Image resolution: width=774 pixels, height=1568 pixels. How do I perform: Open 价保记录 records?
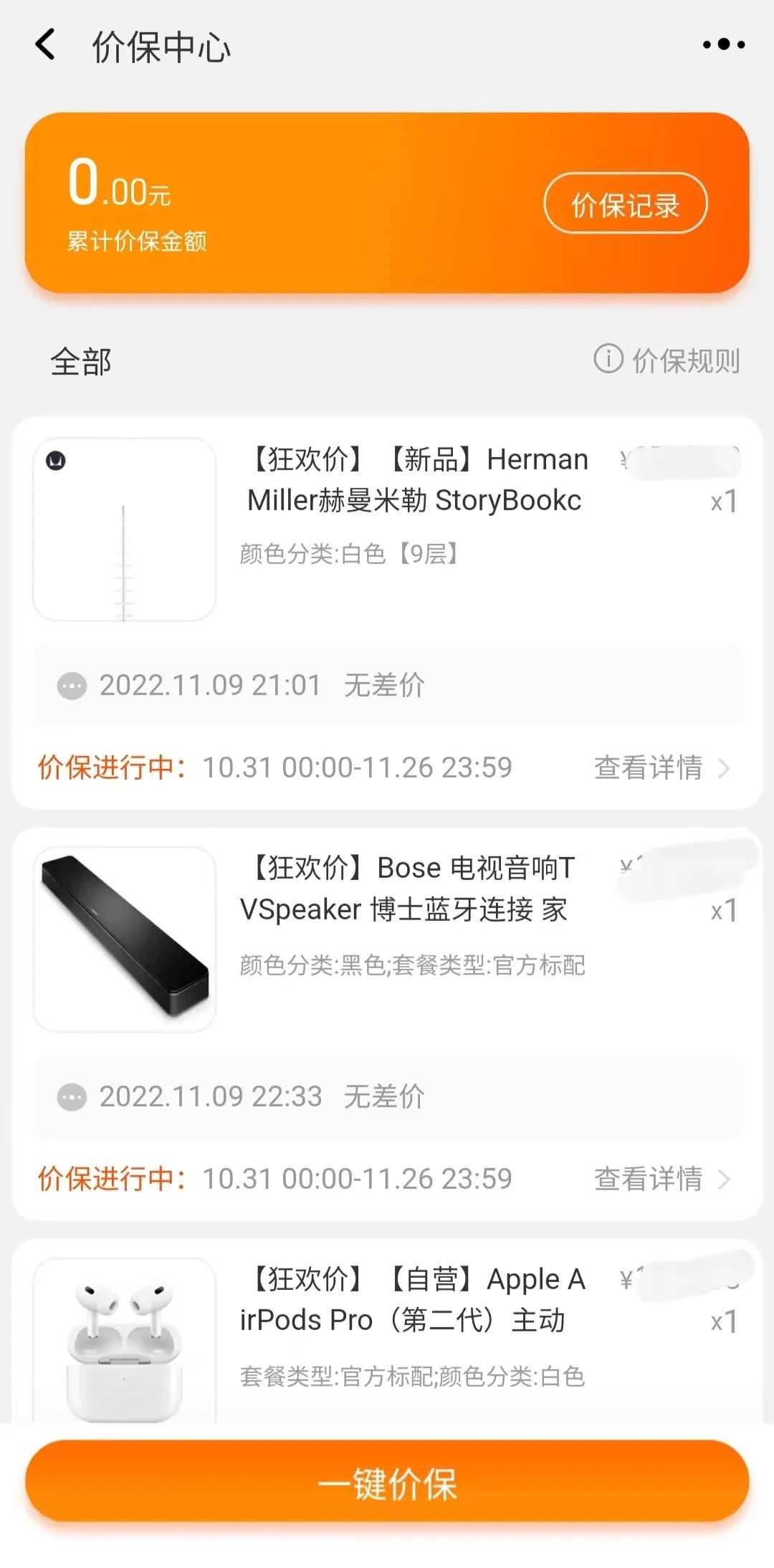pyautogui.click(x=625, y=204)
